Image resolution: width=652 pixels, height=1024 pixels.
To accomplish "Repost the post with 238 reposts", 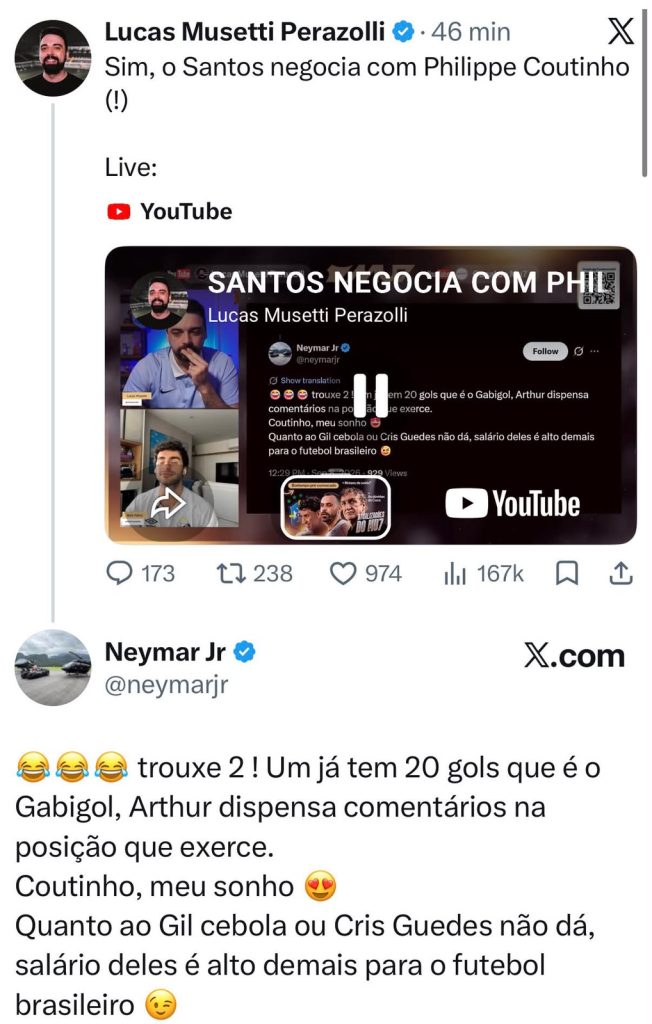I will (255, 574).
